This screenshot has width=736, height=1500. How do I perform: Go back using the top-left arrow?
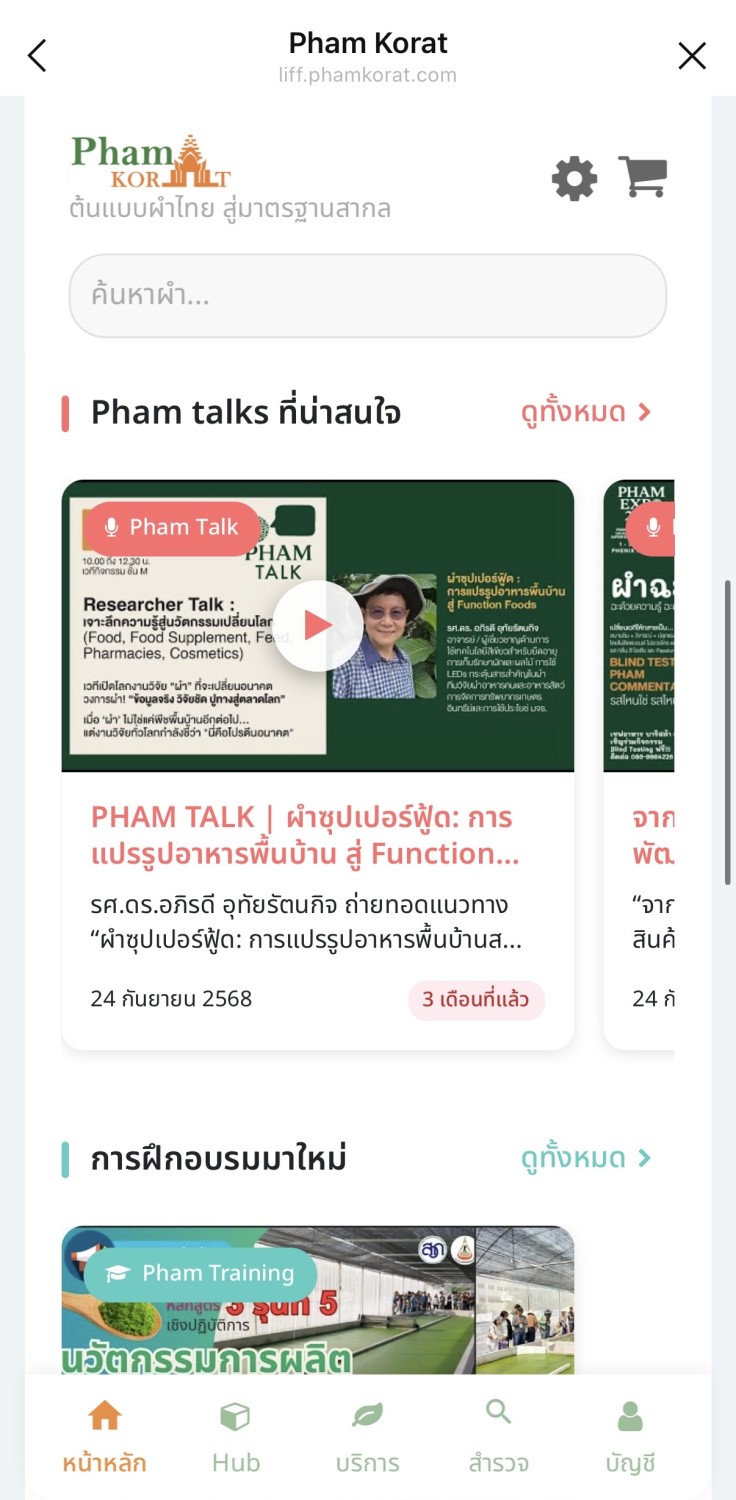pos(37,56)
